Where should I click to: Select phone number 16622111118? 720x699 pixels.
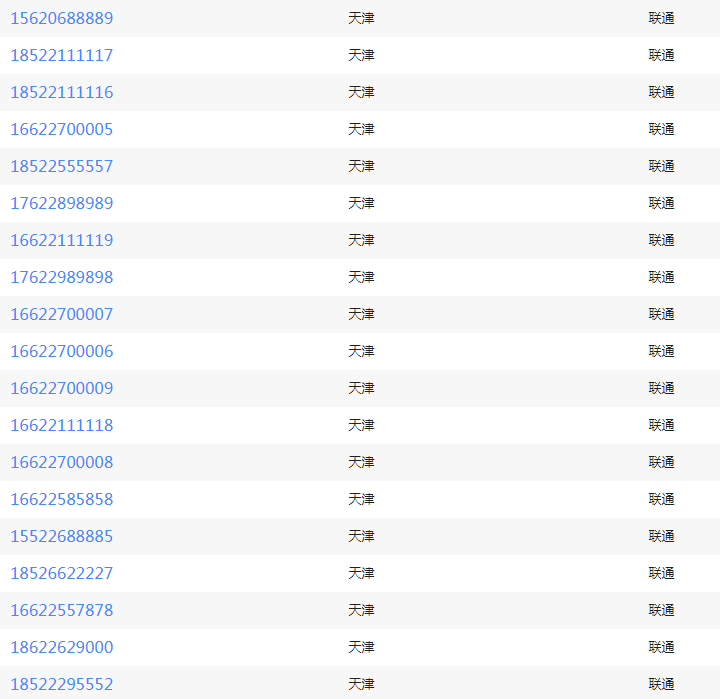(61, 425)
